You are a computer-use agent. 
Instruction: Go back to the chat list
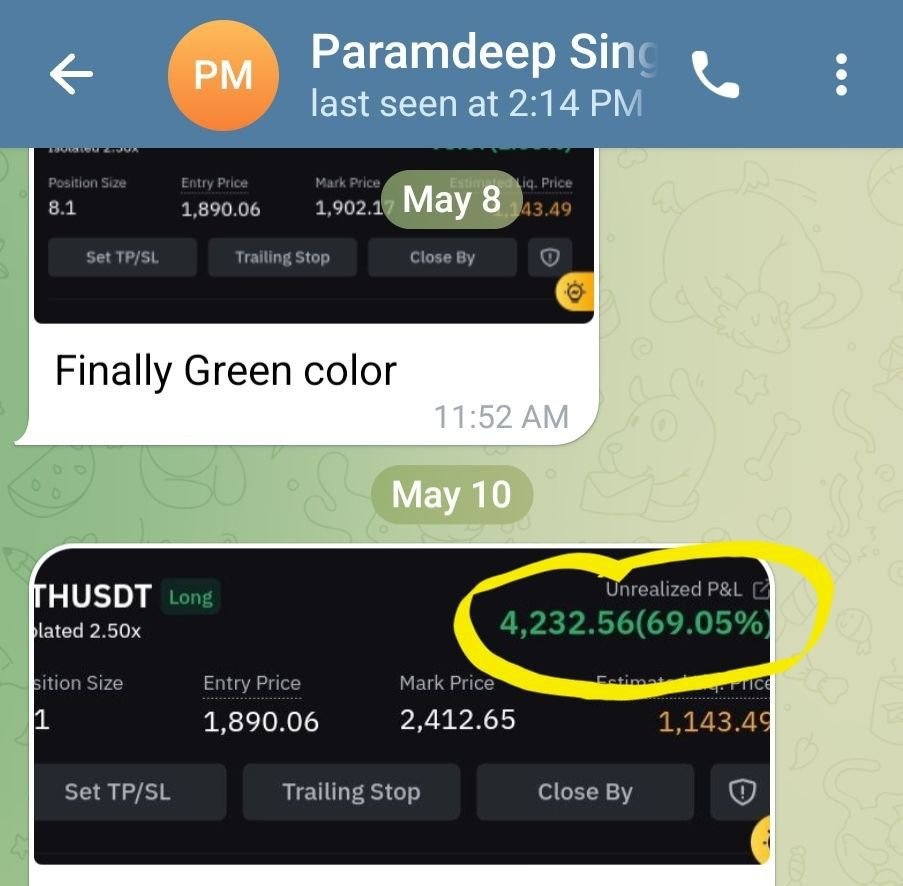(x=71, y=75)
